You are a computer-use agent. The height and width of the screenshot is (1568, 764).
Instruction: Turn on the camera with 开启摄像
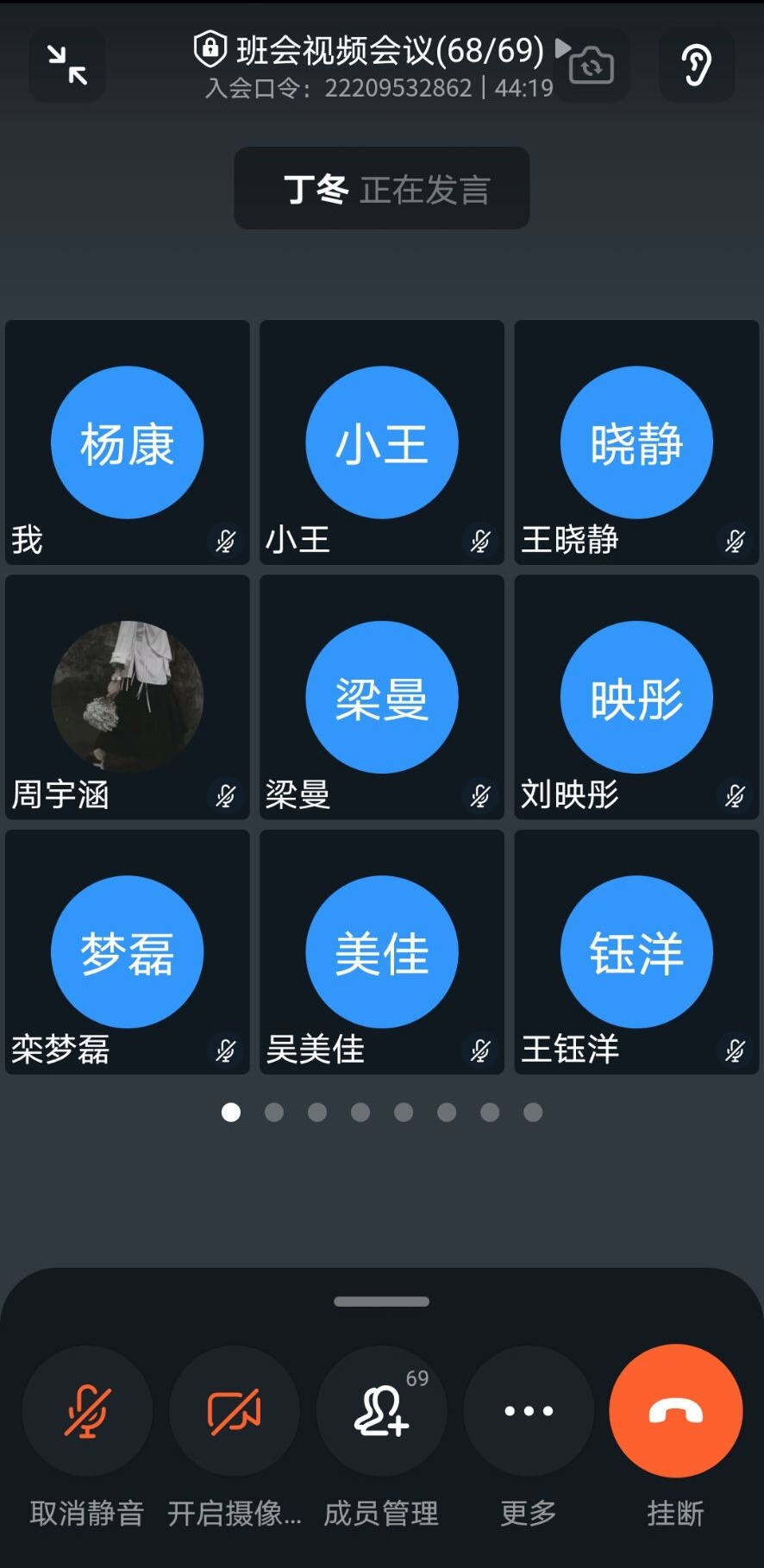pos(235,1412)
